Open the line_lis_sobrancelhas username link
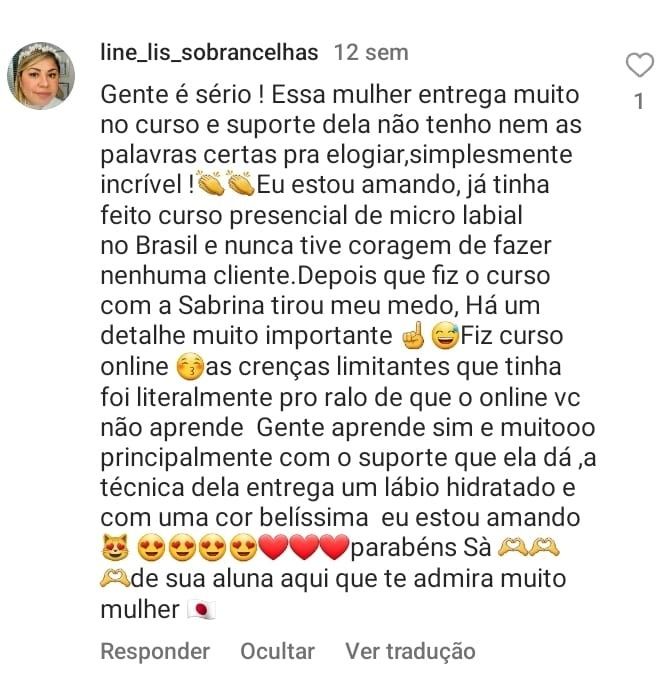666x683 pixels. tap(210, 51)
